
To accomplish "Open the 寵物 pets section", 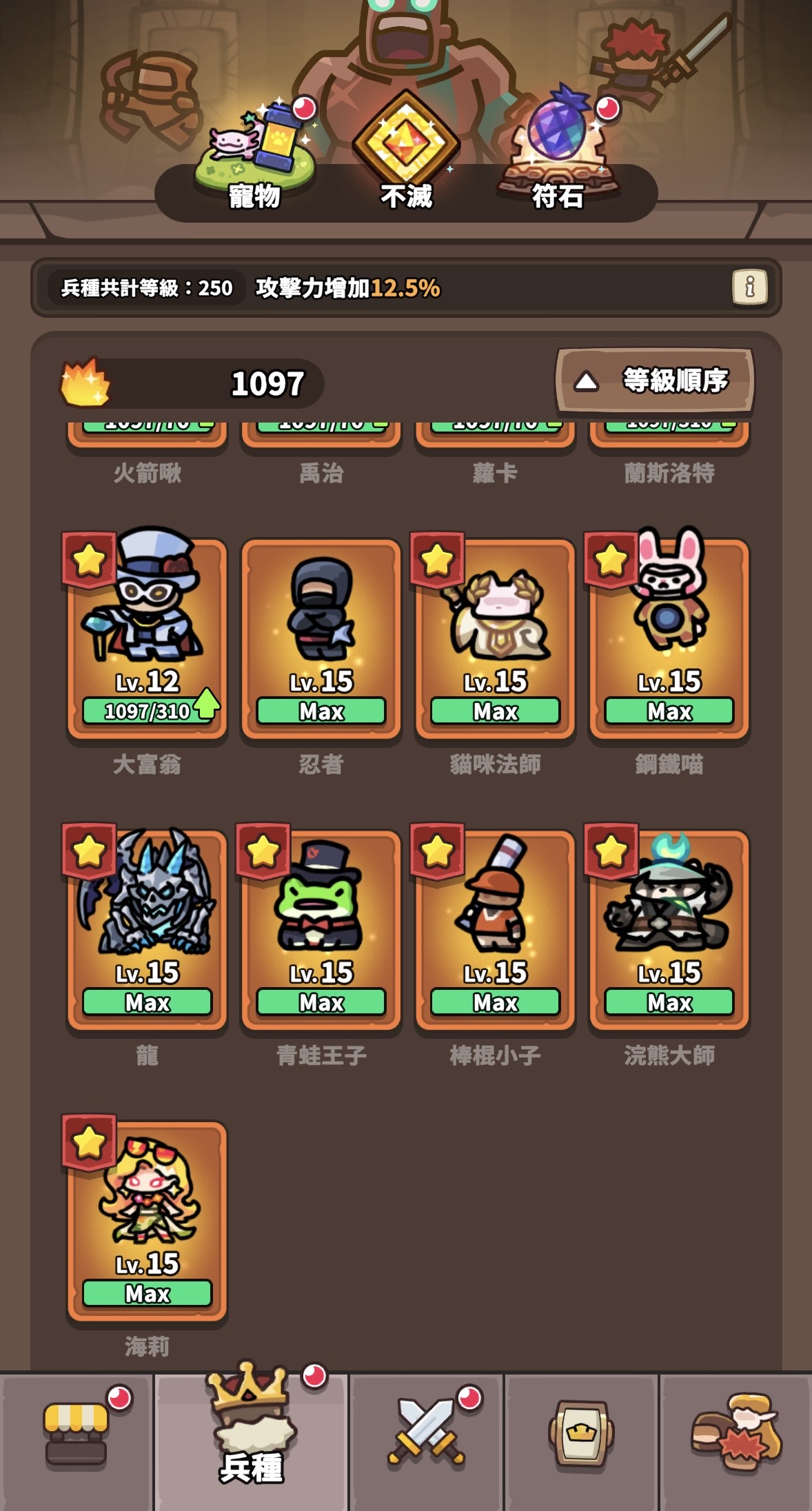I will 255,155.
